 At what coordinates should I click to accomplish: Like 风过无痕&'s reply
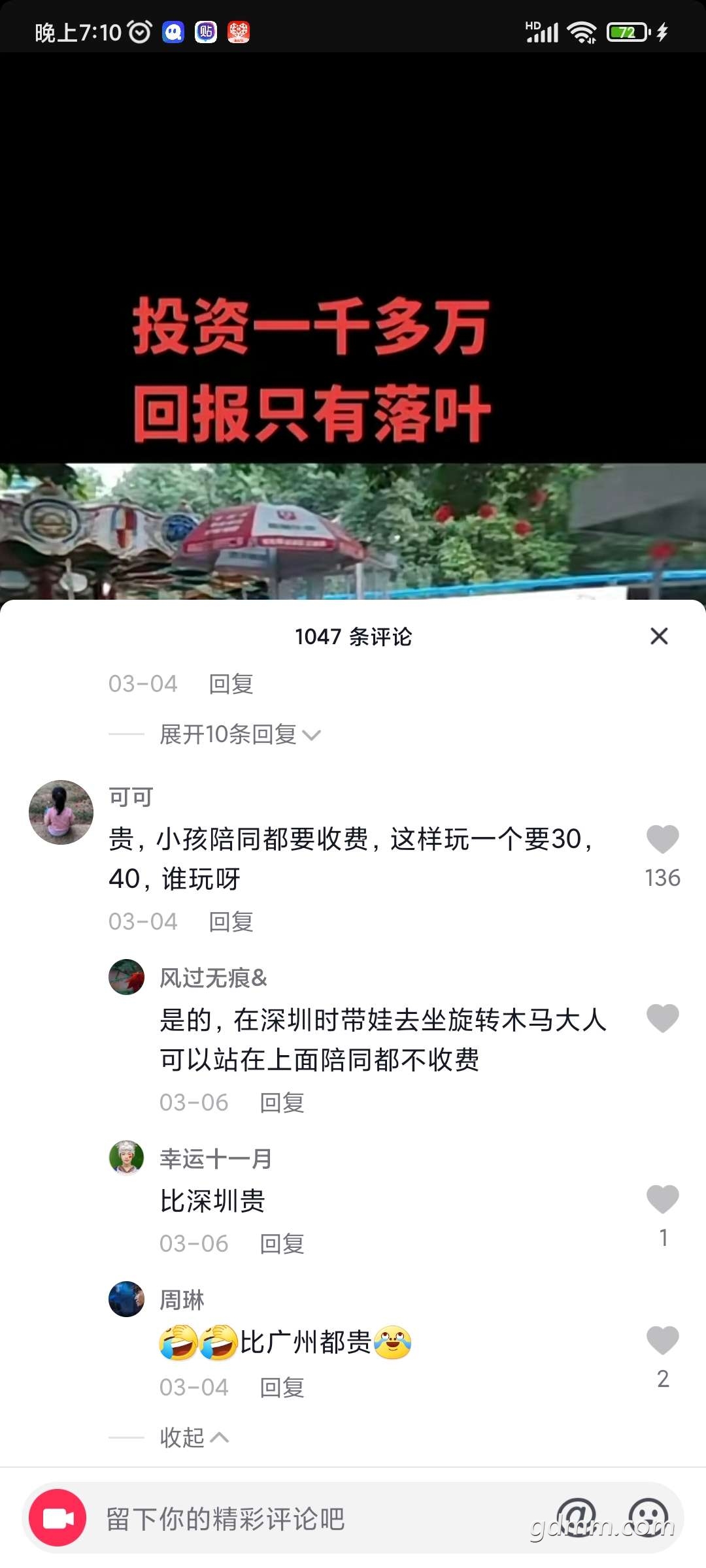click(662, 1018)
